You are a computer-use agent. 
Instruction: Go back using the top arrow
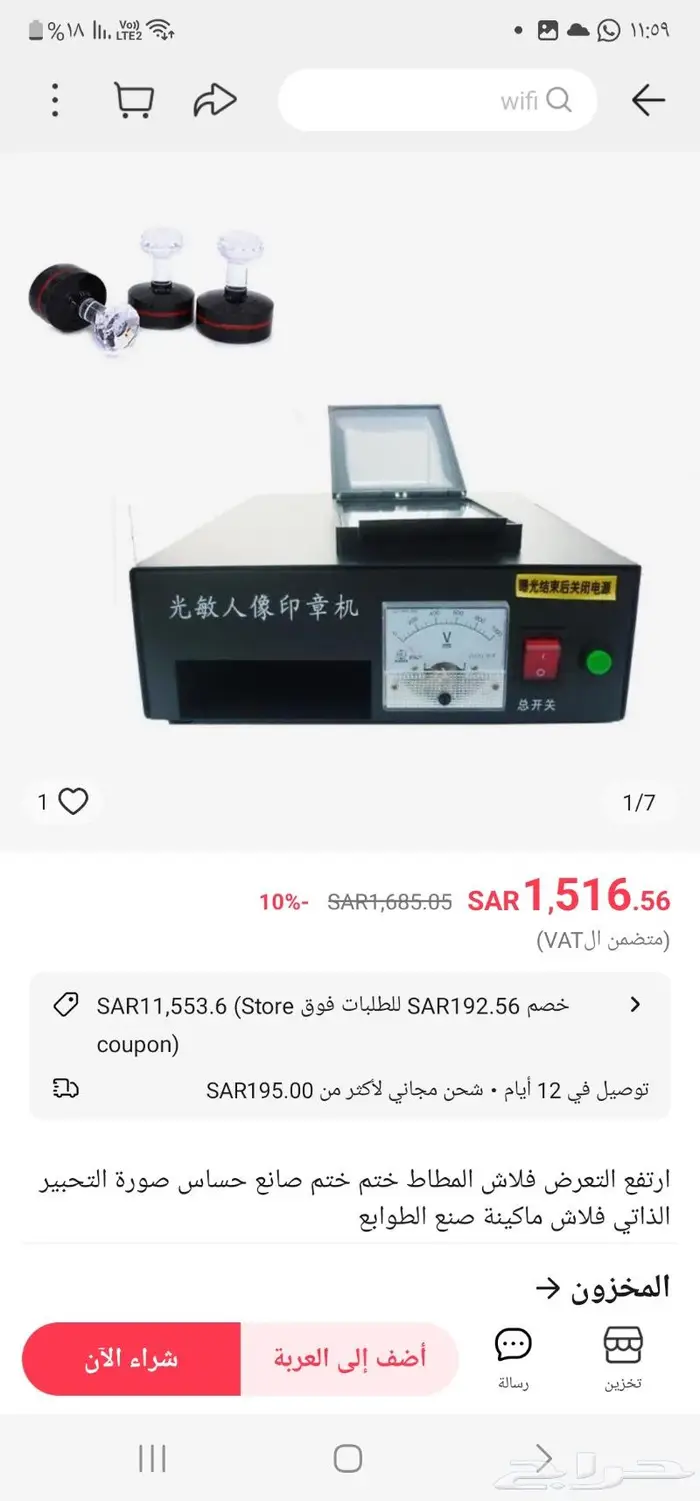pos(648,100)
